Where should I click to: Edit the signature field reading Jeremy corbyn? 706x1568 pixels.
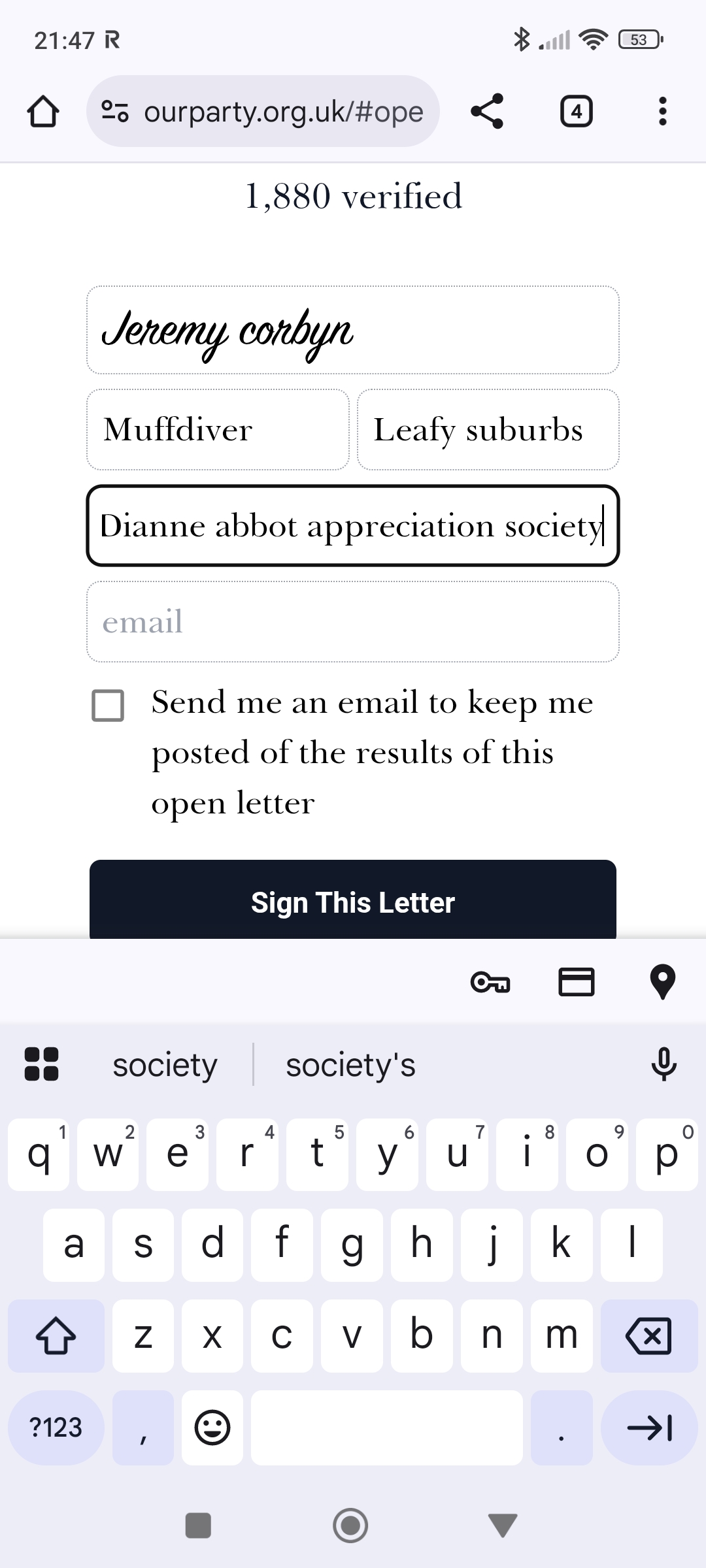click(353, 330)
